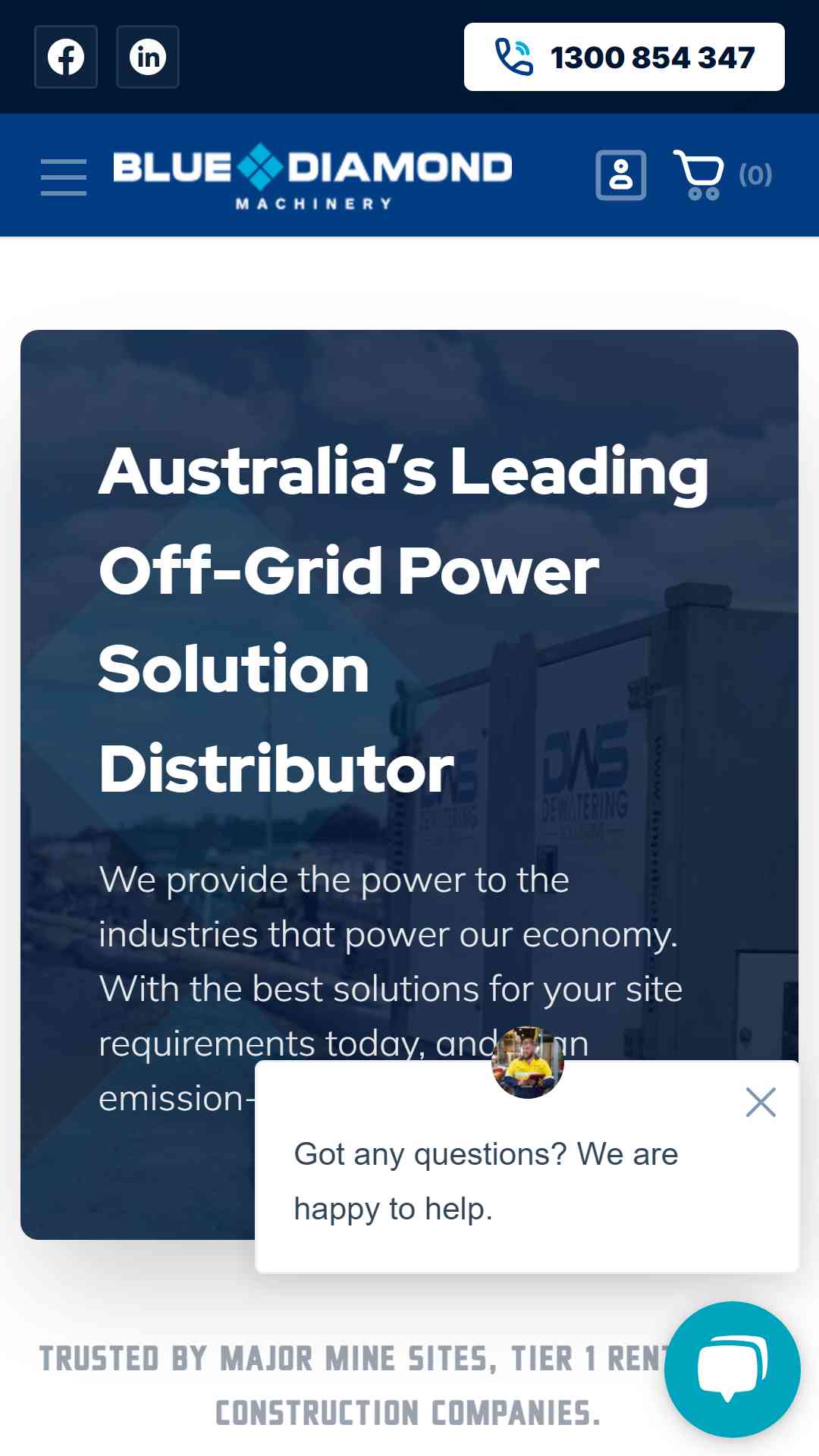Open the account profile icon
Screen dimensions: 819x1456
pyautogui.click(x=621, y=175)
